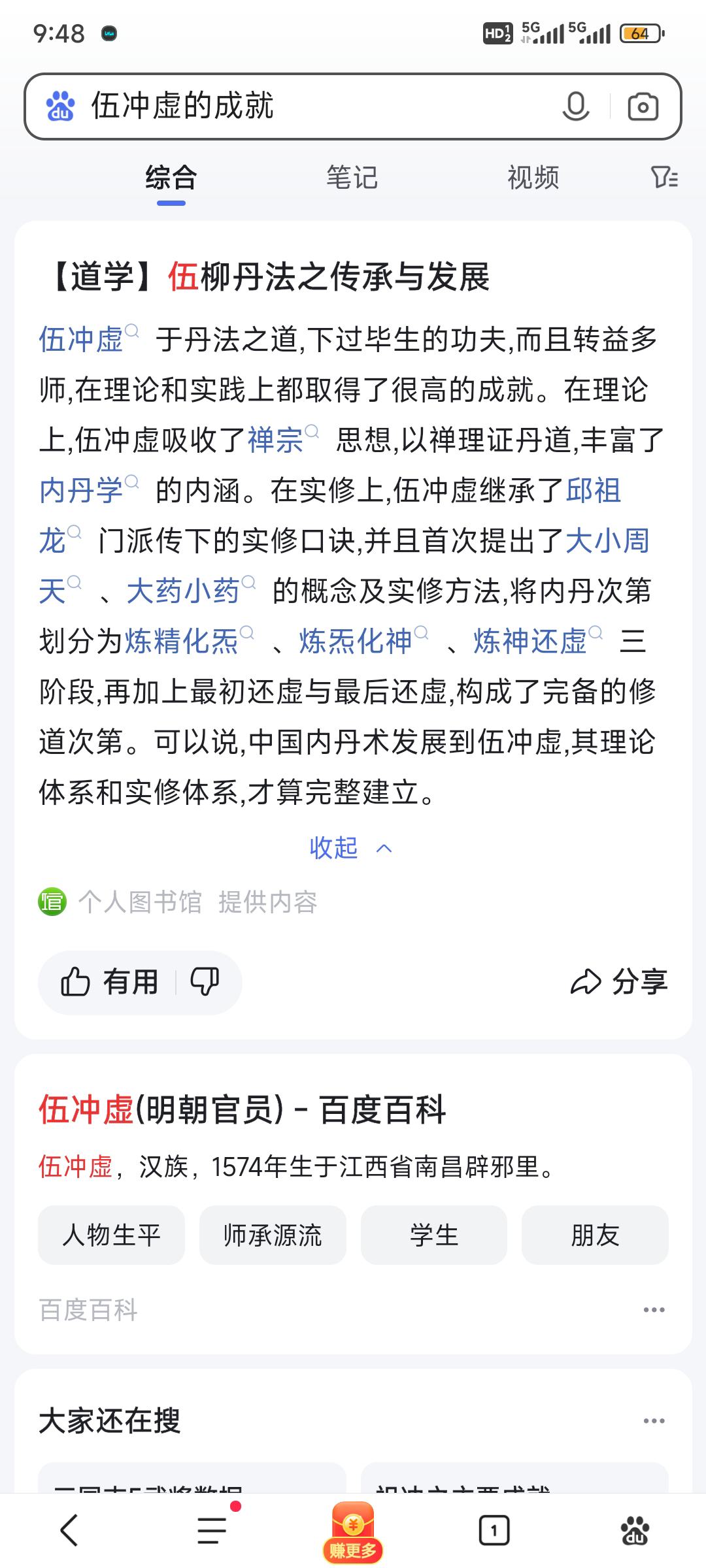Dislike the answer with thumbs-down
The width and height of the screenshot is (706, 1568).
click(205, 982)
